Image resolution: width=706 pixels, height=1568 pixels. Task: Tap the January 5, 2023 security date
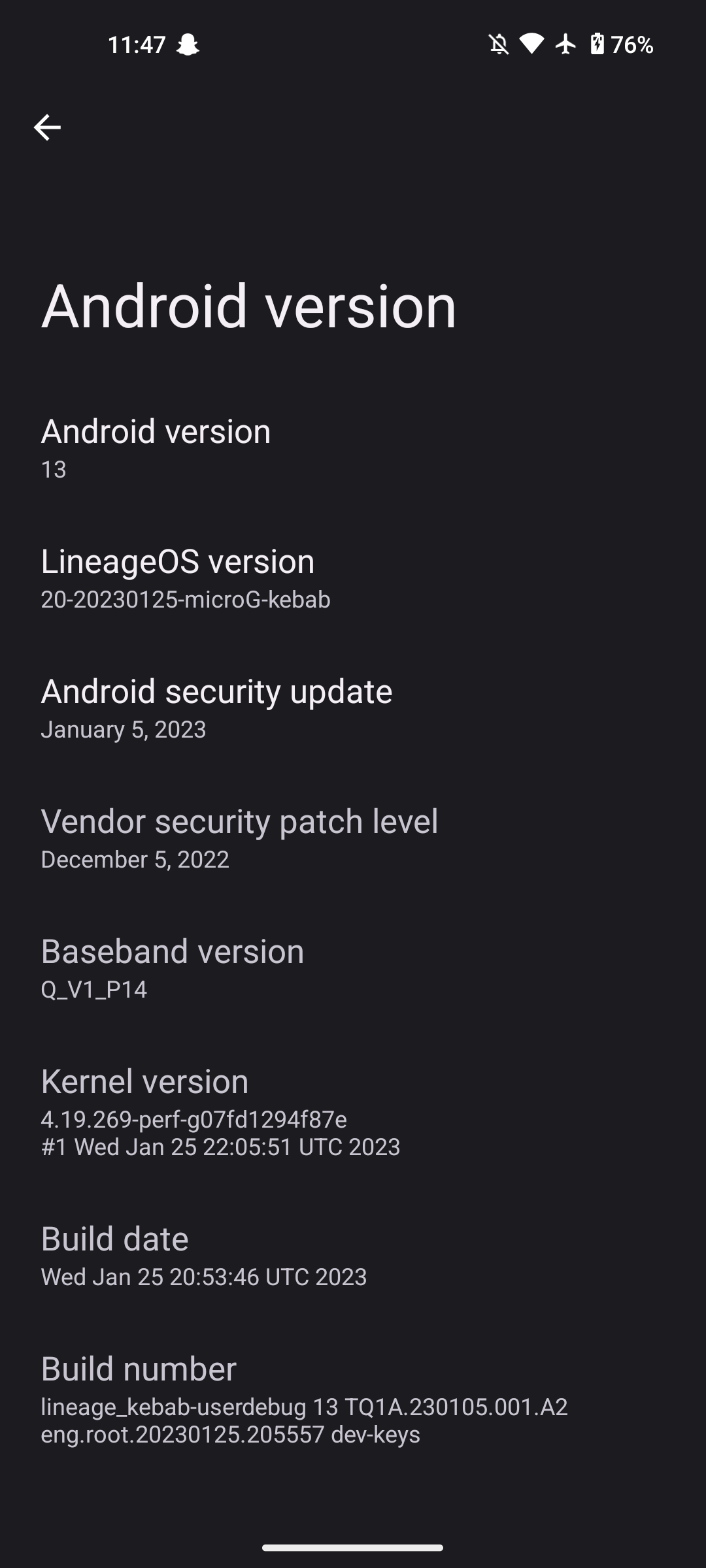point(123,729)
